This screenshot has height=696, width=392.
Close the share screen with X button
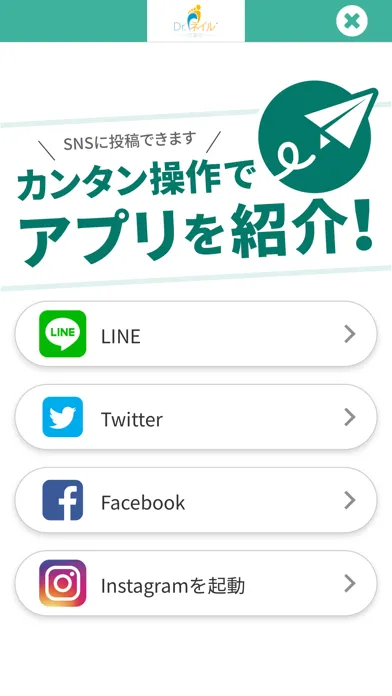(x=352, y=21)
